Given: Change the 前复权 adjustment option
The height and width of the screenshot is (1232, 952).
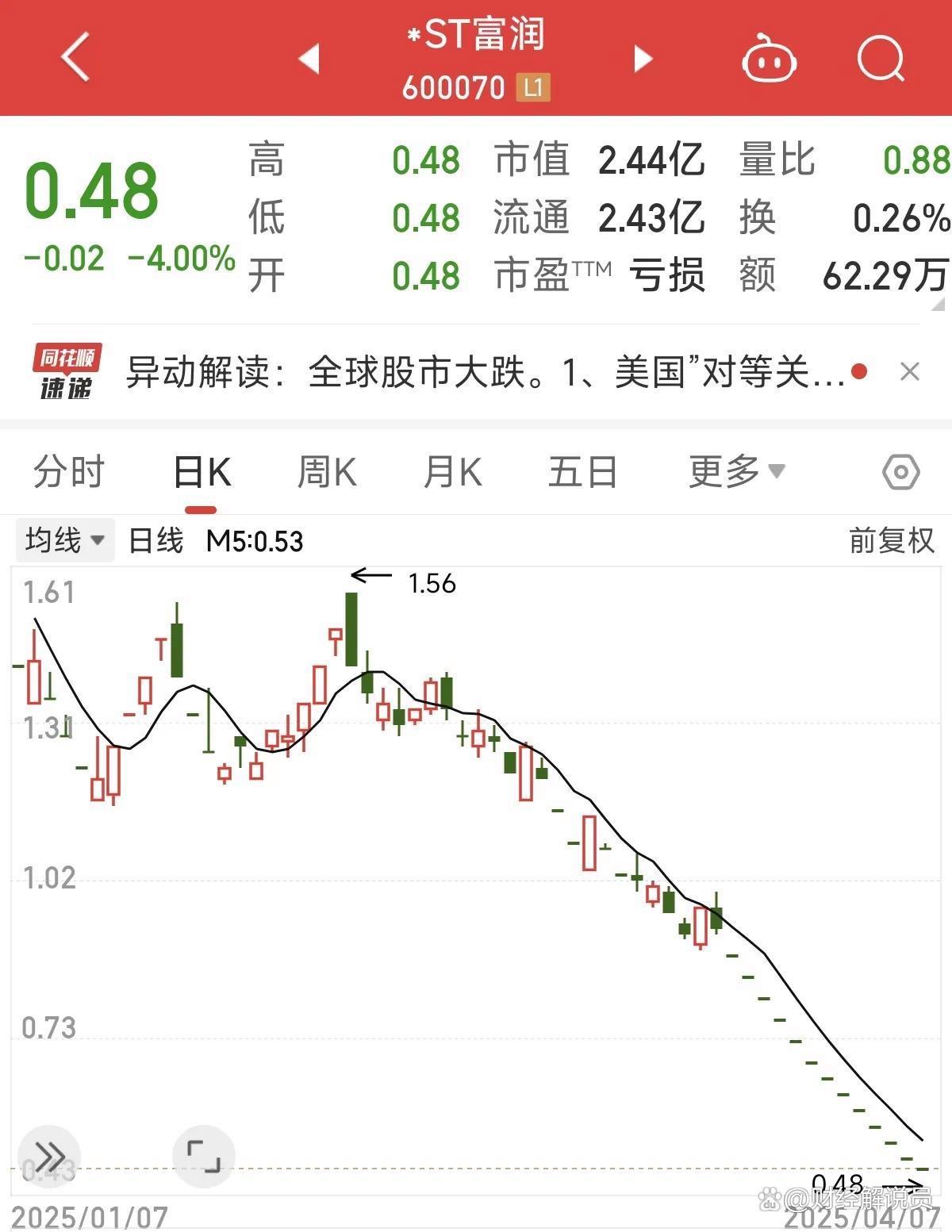Looking at the screenshot, I should point(891,541).
